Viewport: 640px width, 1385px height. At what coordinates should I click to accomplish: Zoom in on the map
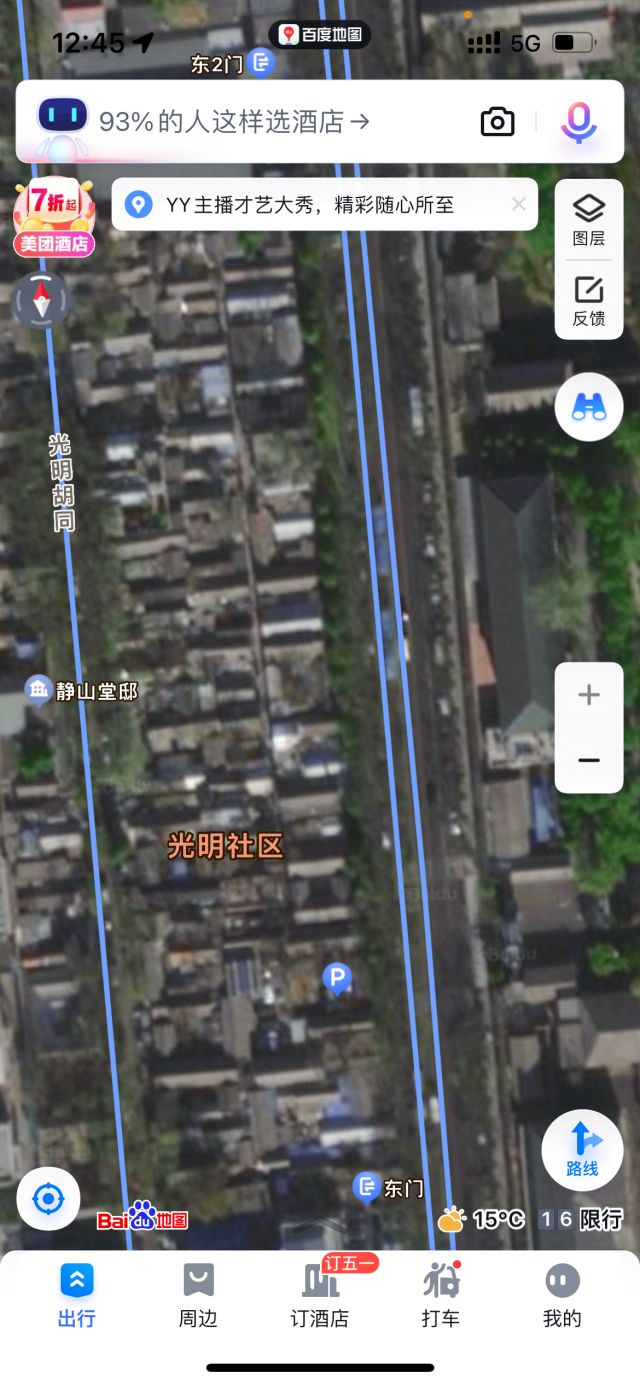589,695
